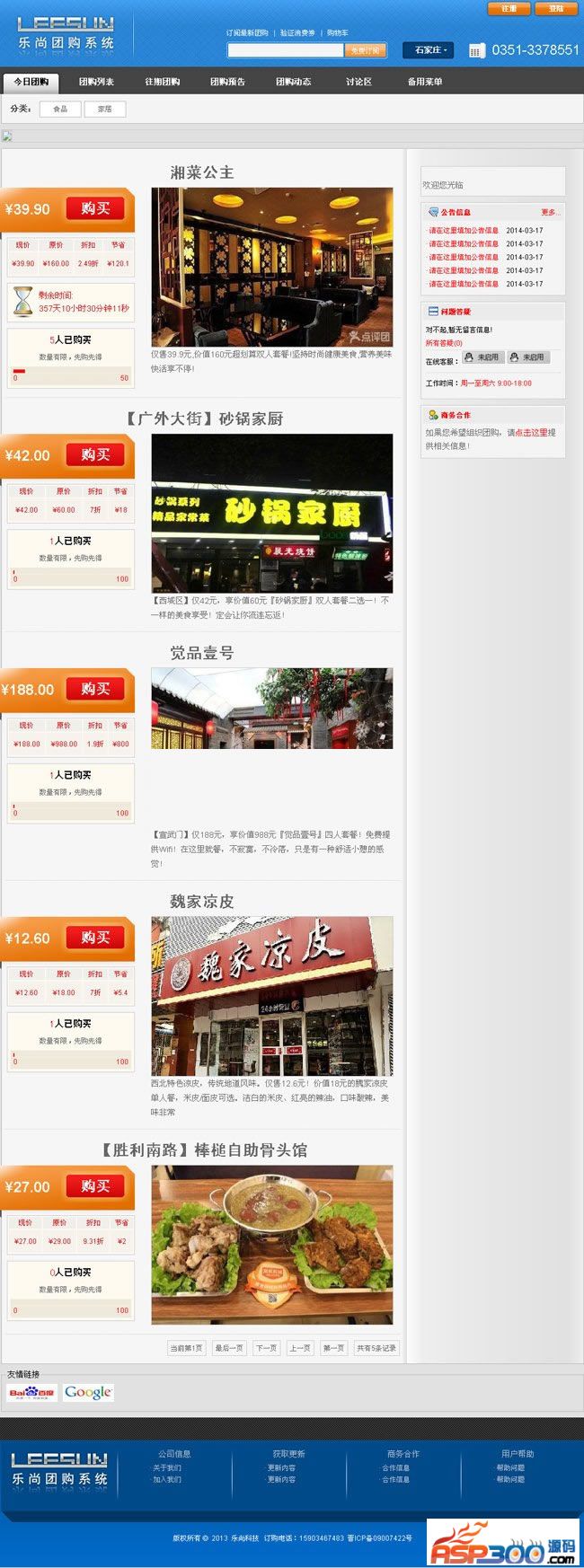This screenshot has height=1568, width=584.
Task: Open the 登陆 login button
Action: 556,9
